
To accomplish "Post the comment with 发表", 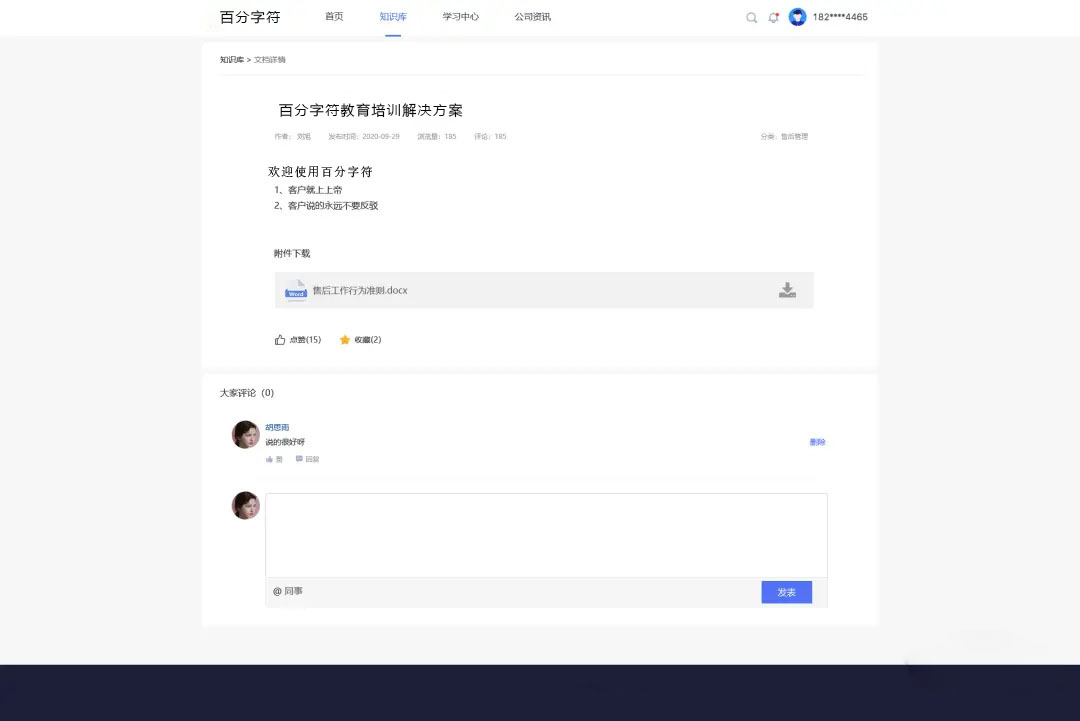I will click(786, 592).
